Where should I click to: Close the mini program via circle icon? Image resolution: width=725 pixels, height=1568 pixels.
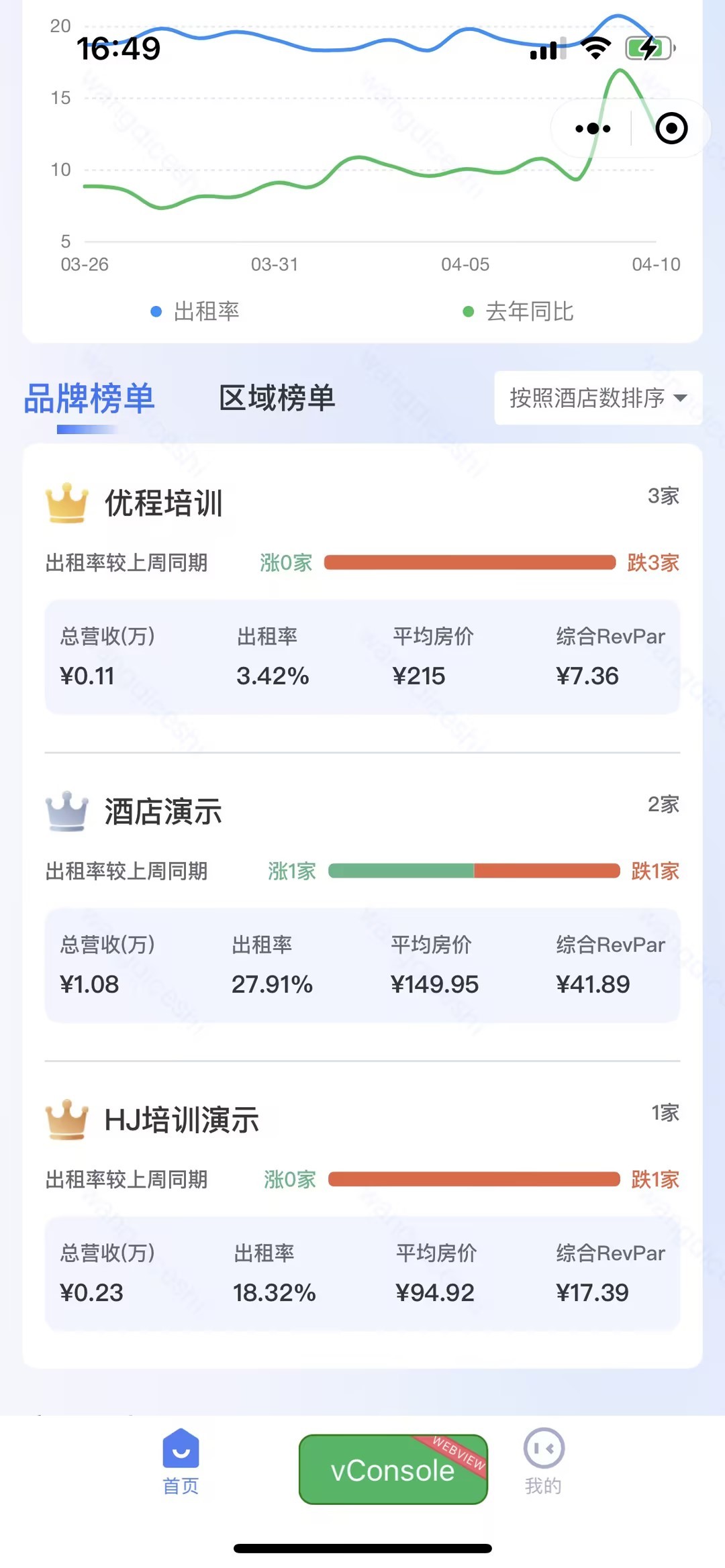(671, 128)
